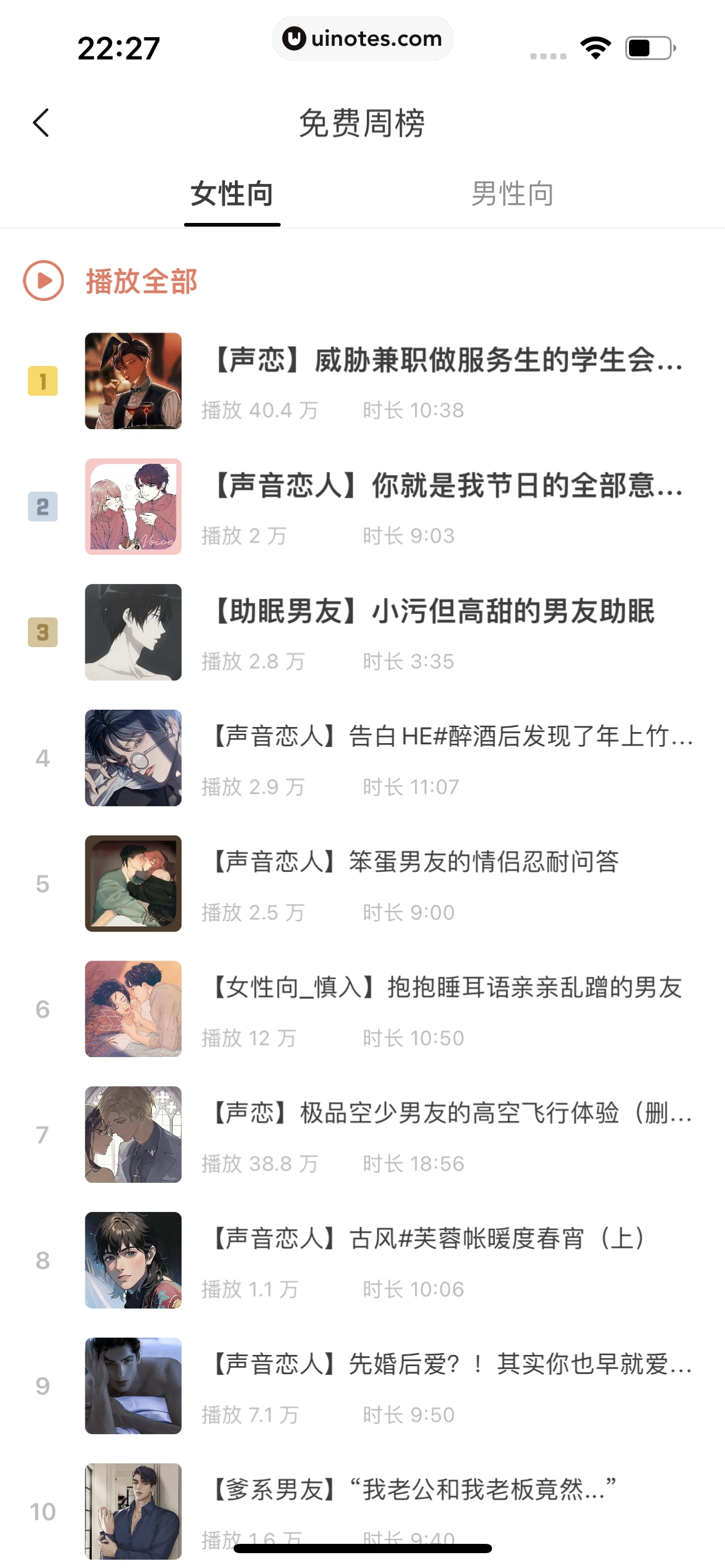This screenshot has width=725, height=1568.
Task: Switch to the 男性向 tab
Action: click(512, 194)
